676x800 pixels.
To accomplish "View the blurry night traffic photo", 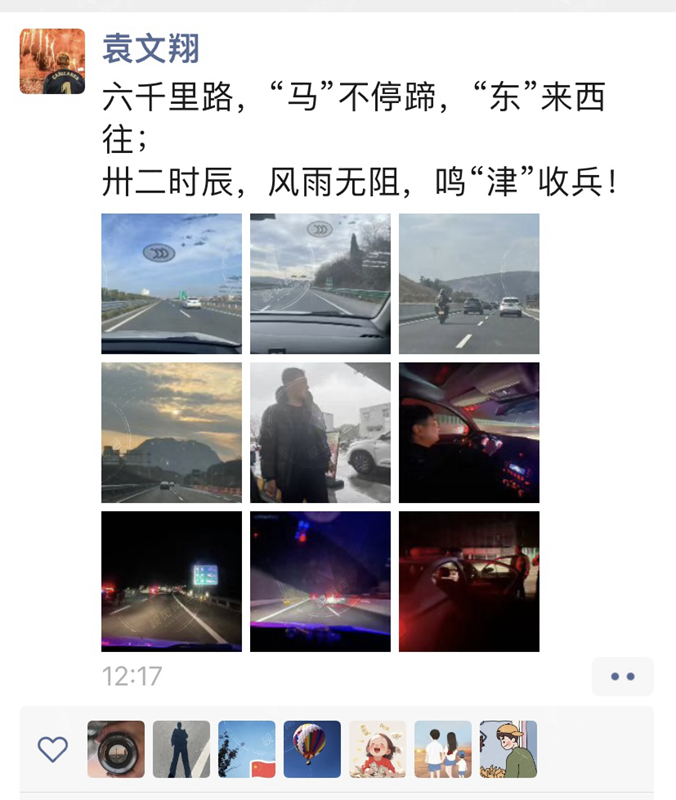I will point(320,581).
